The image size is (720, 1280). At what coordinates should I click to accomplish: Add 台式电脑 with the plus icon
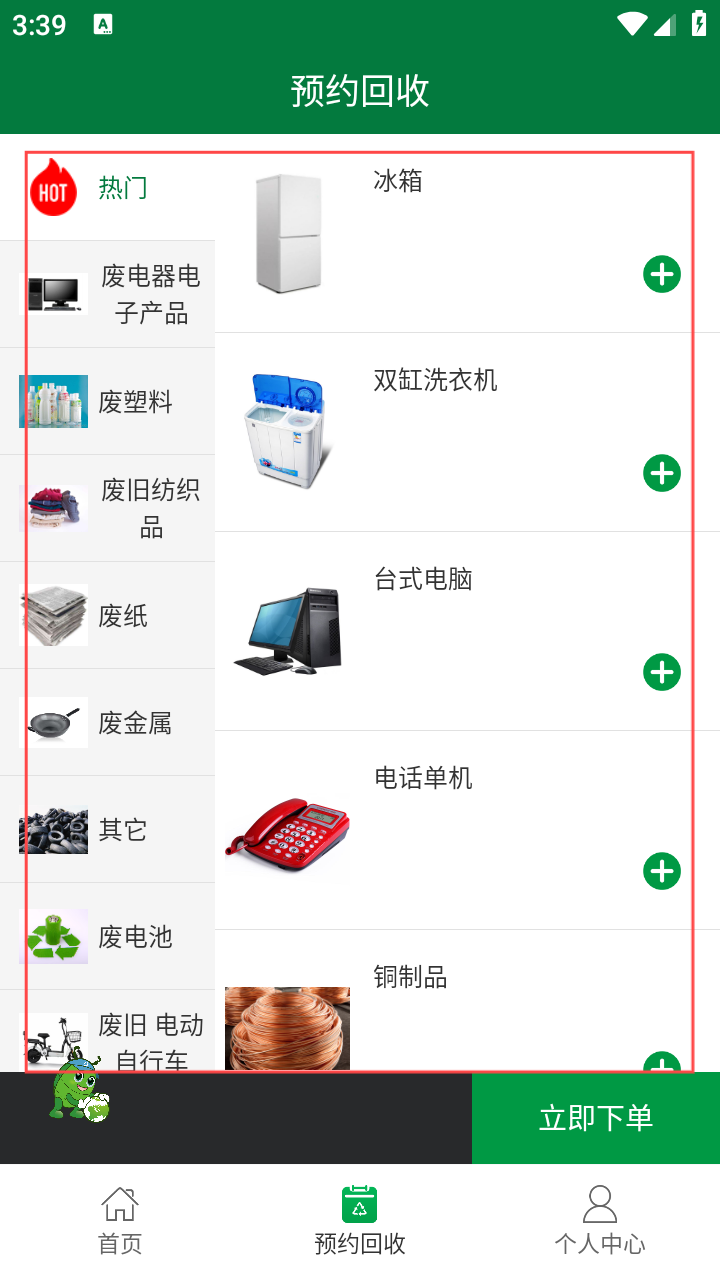pos(662,672)
